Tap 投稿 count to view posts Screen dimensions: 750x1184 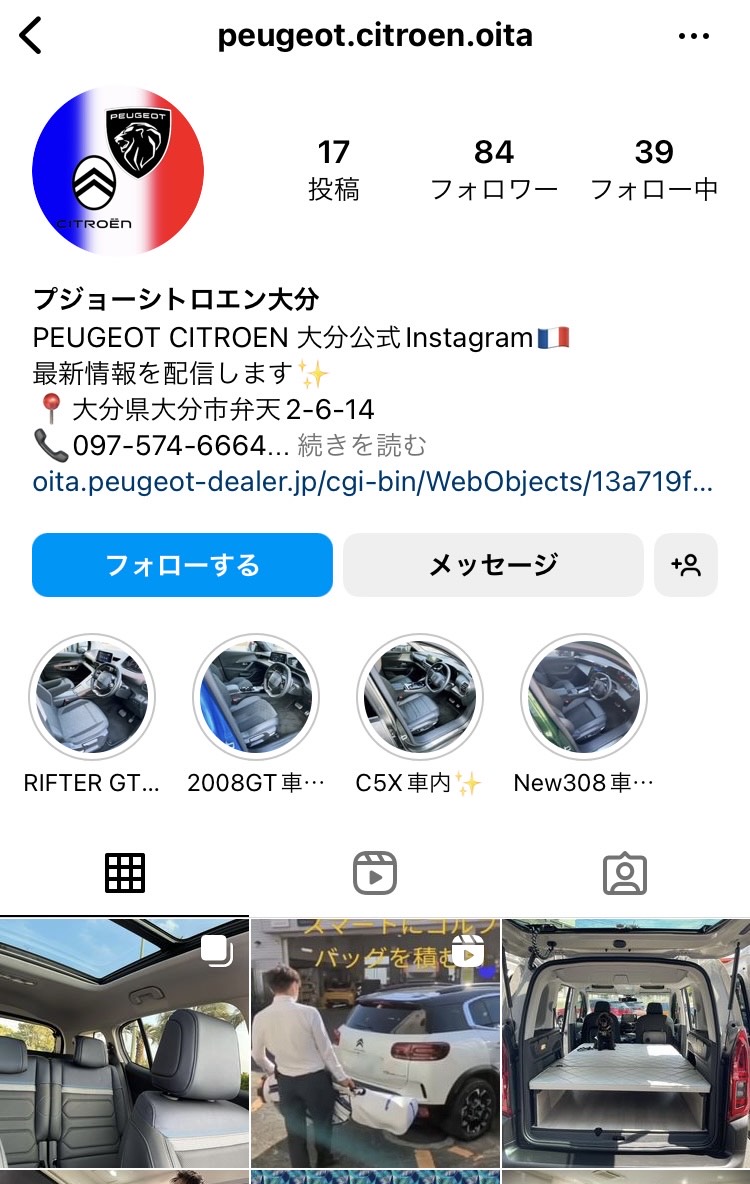click(335, 170)
